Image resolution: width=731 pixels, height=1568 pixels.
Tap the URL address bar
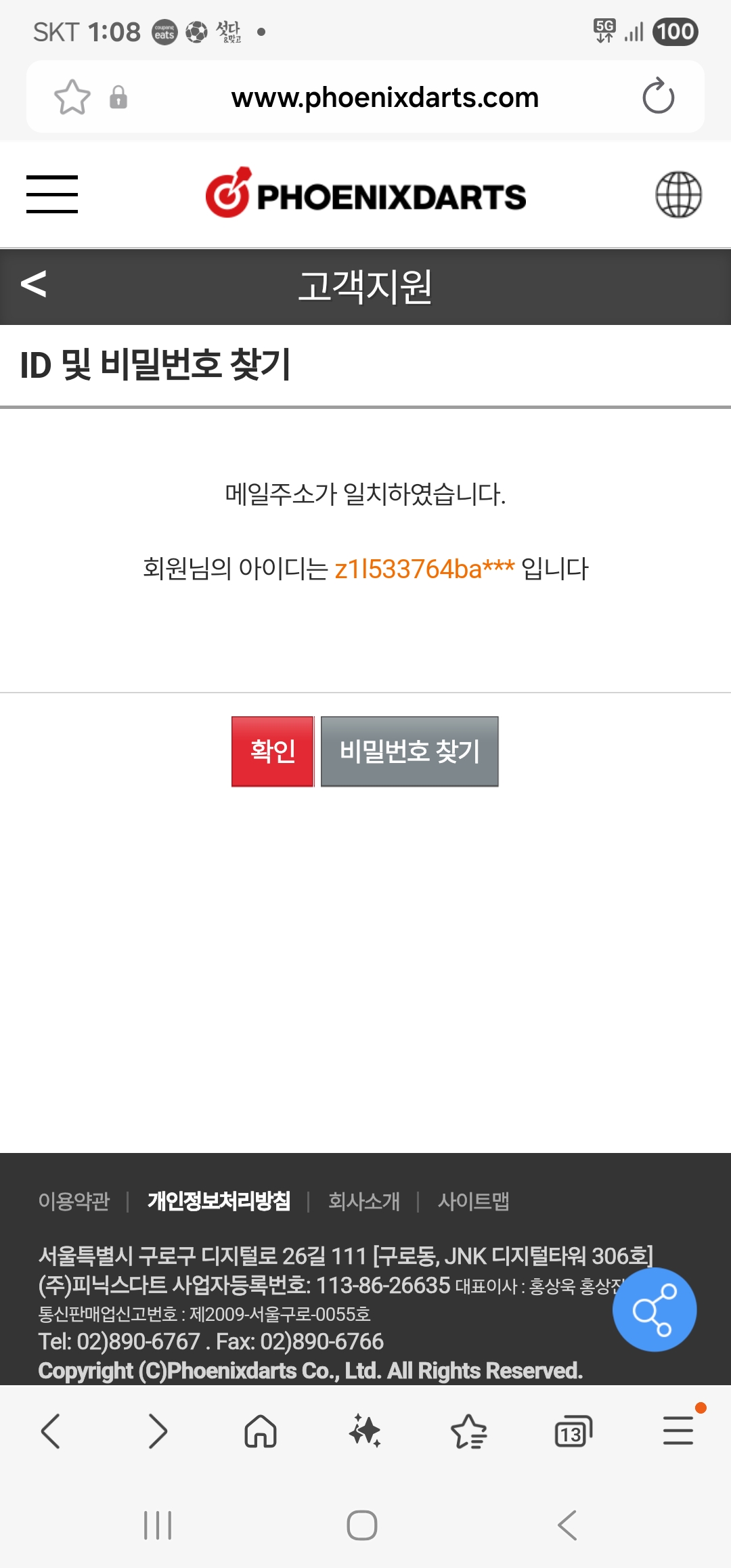pos(384,97)
